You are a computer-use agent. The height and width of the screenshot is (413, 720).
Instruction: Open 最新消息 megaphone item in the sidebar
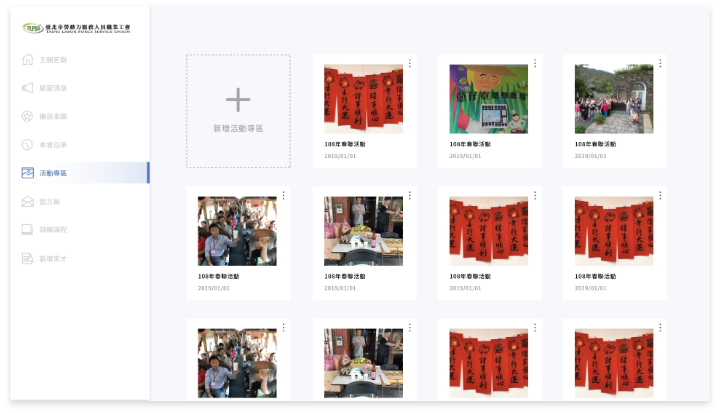(x=50, y=88)
